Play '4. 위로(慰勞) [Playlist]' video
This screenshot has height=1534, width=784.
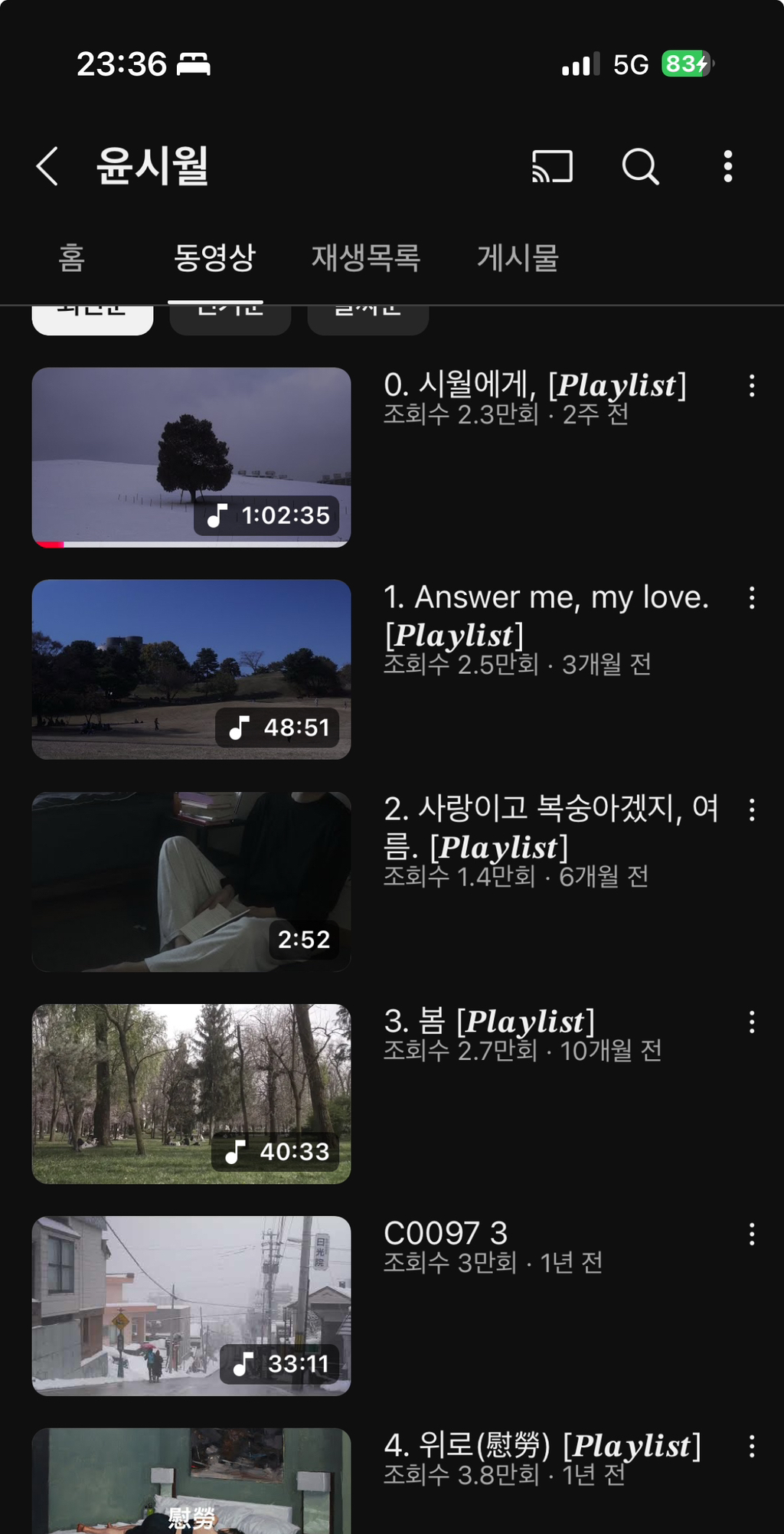click(x=191, y=1480)
